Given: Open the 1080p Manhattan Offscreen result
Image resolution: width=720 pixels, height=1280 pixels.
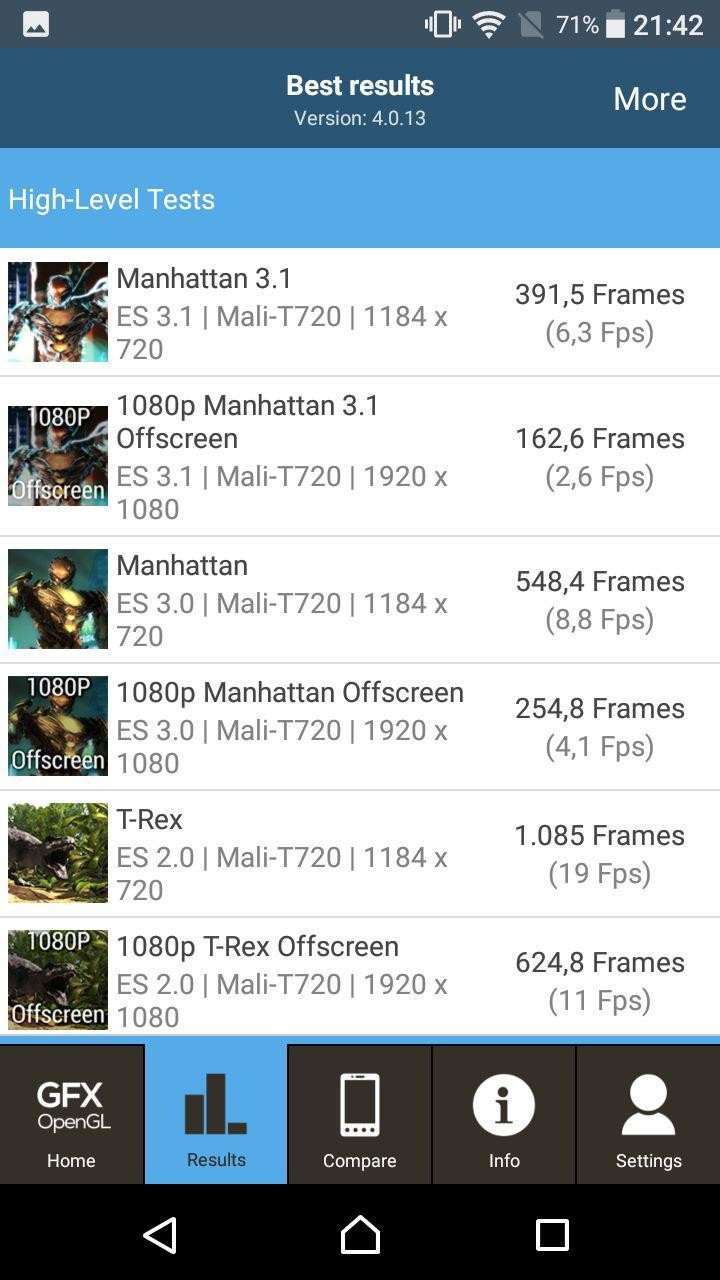Looking at the screenshot, I should pos(360,727).
